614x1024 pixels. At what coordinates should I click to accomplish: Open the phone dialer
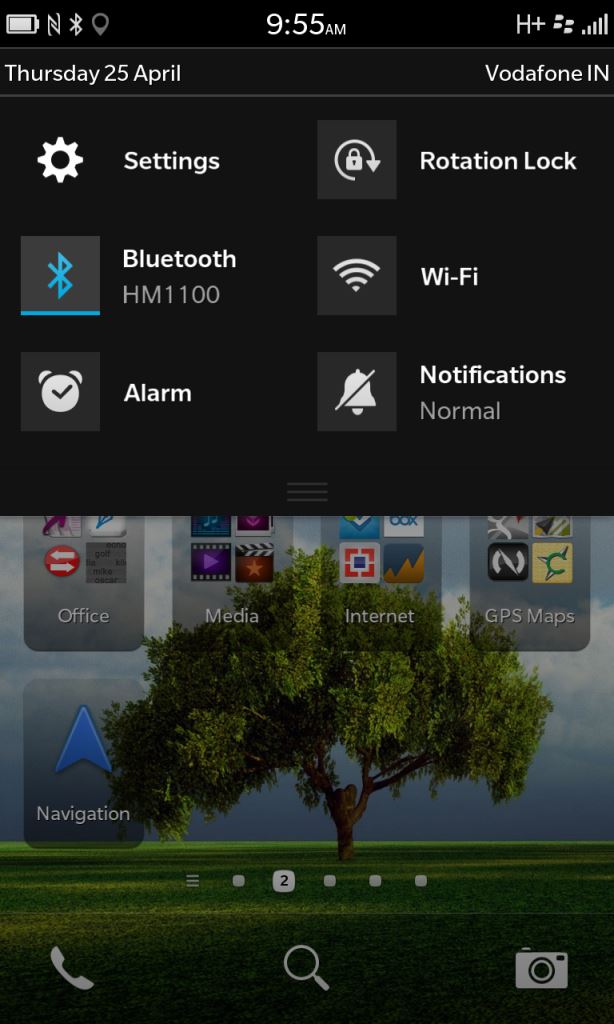point(72,968)
